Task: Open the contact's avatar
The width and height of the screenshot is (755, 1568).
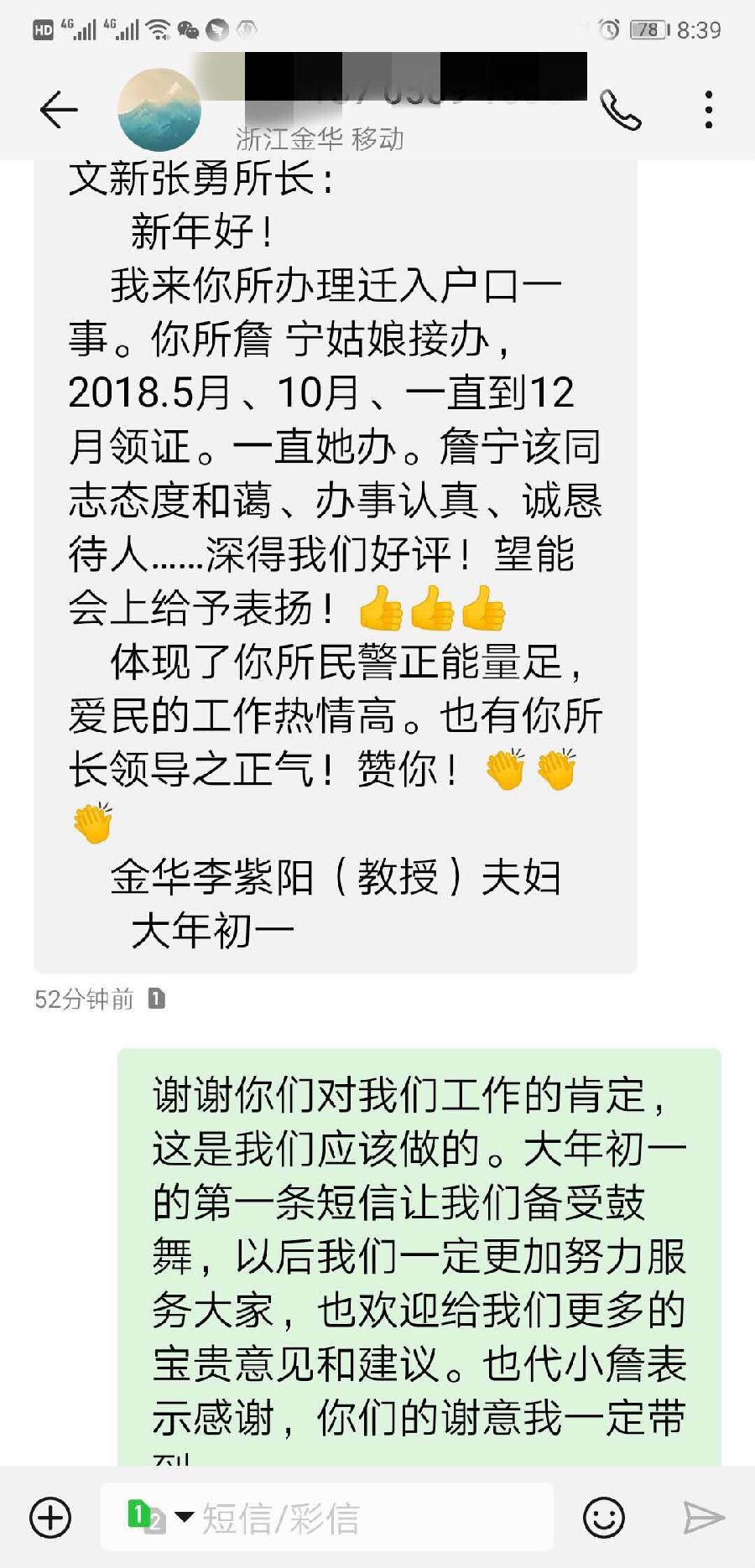Action: tap(159, 110)
